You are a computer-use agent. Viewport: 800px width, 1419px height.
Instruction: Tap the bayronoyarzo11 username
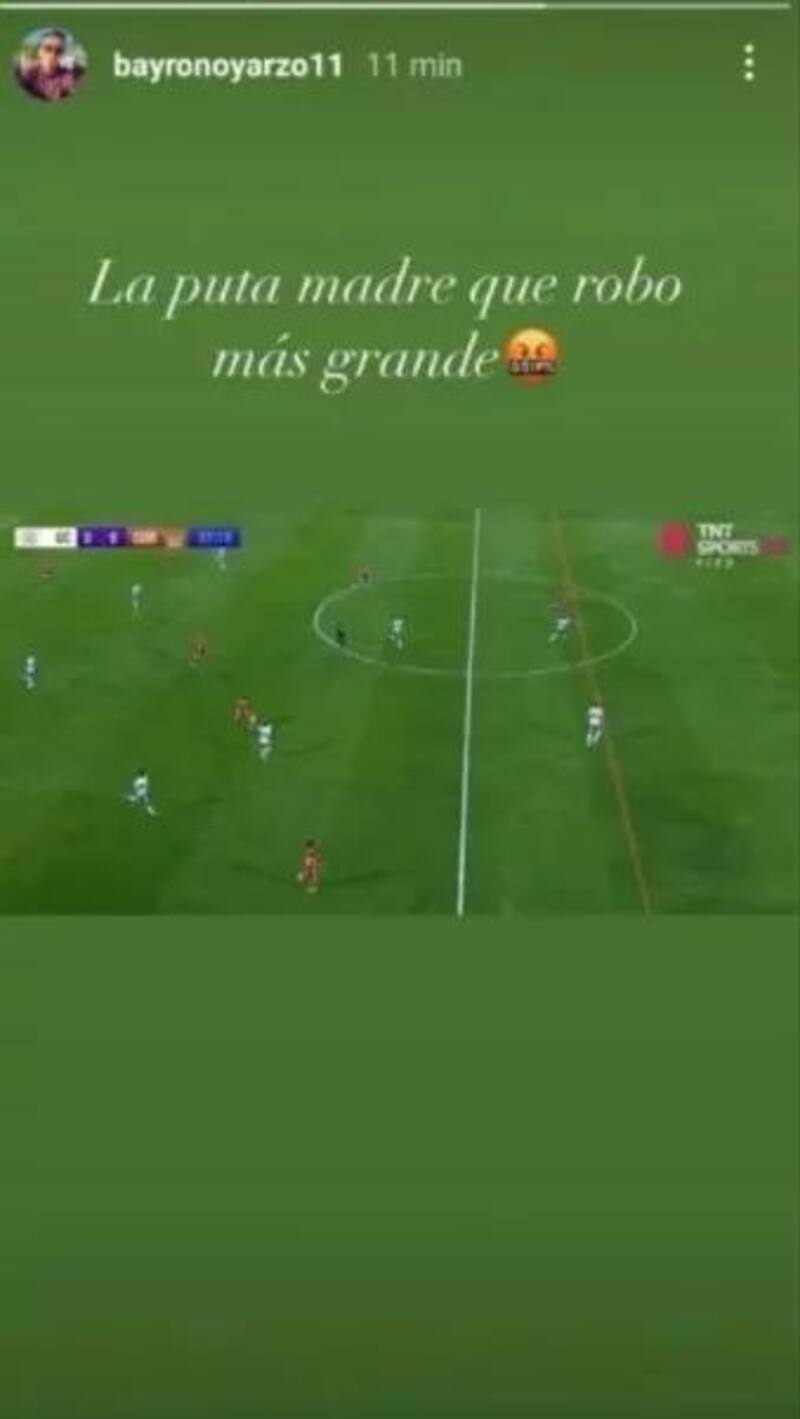pos(228,66)
